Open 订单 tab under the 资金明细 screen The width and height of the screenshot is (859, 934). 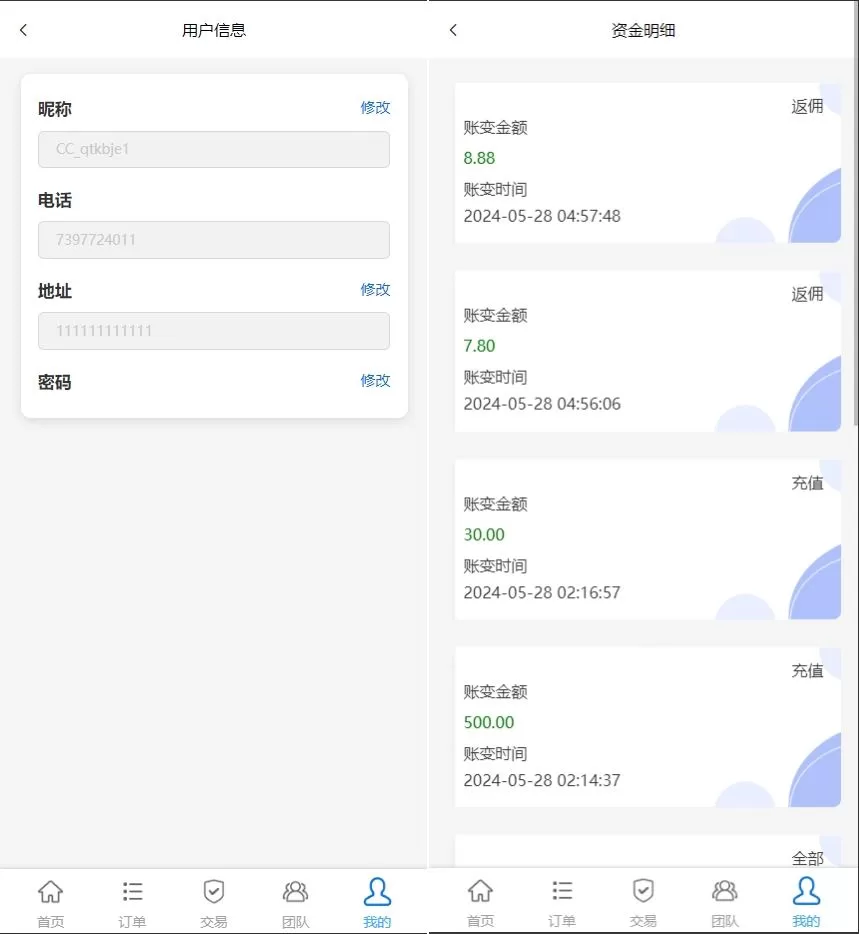[562, 902]
